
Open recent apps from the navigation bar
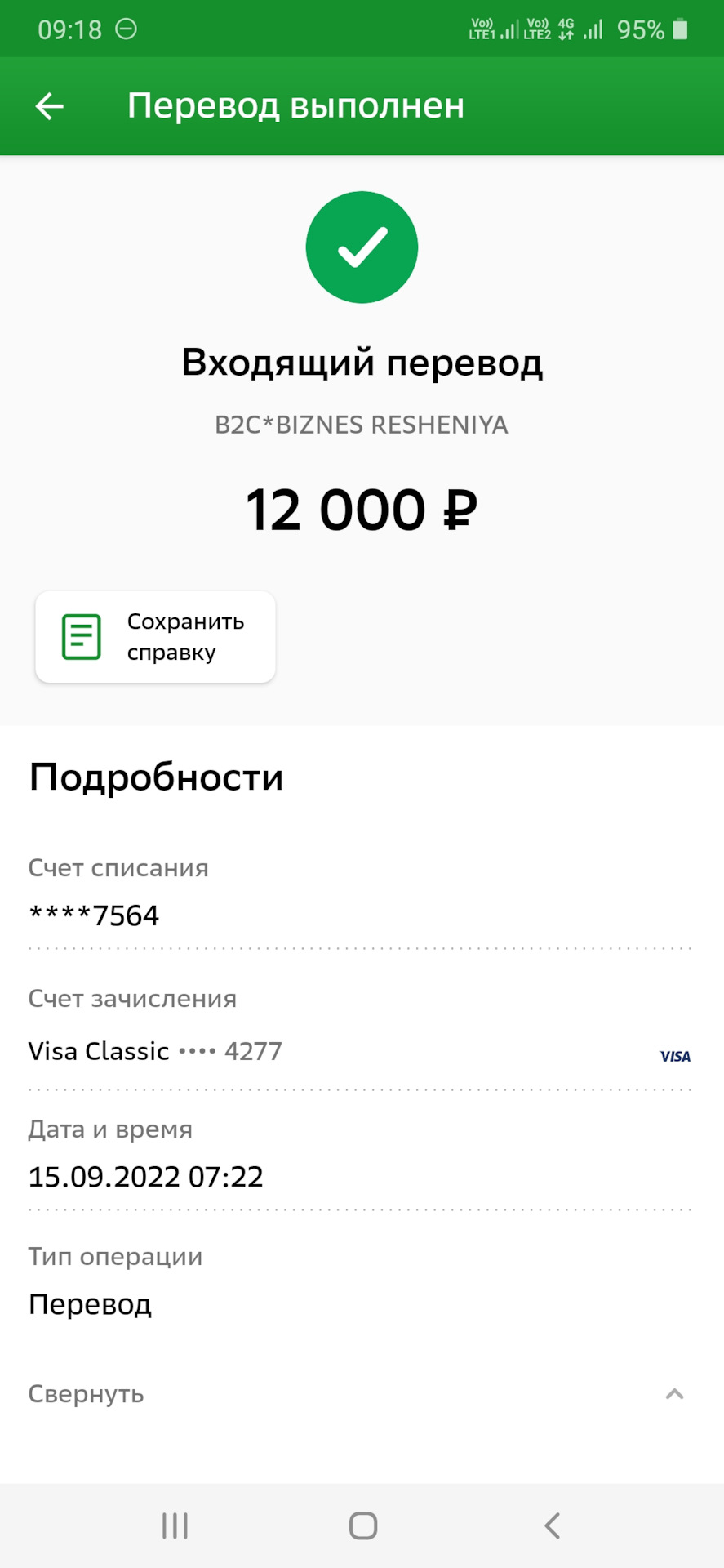pos(175,1526)
